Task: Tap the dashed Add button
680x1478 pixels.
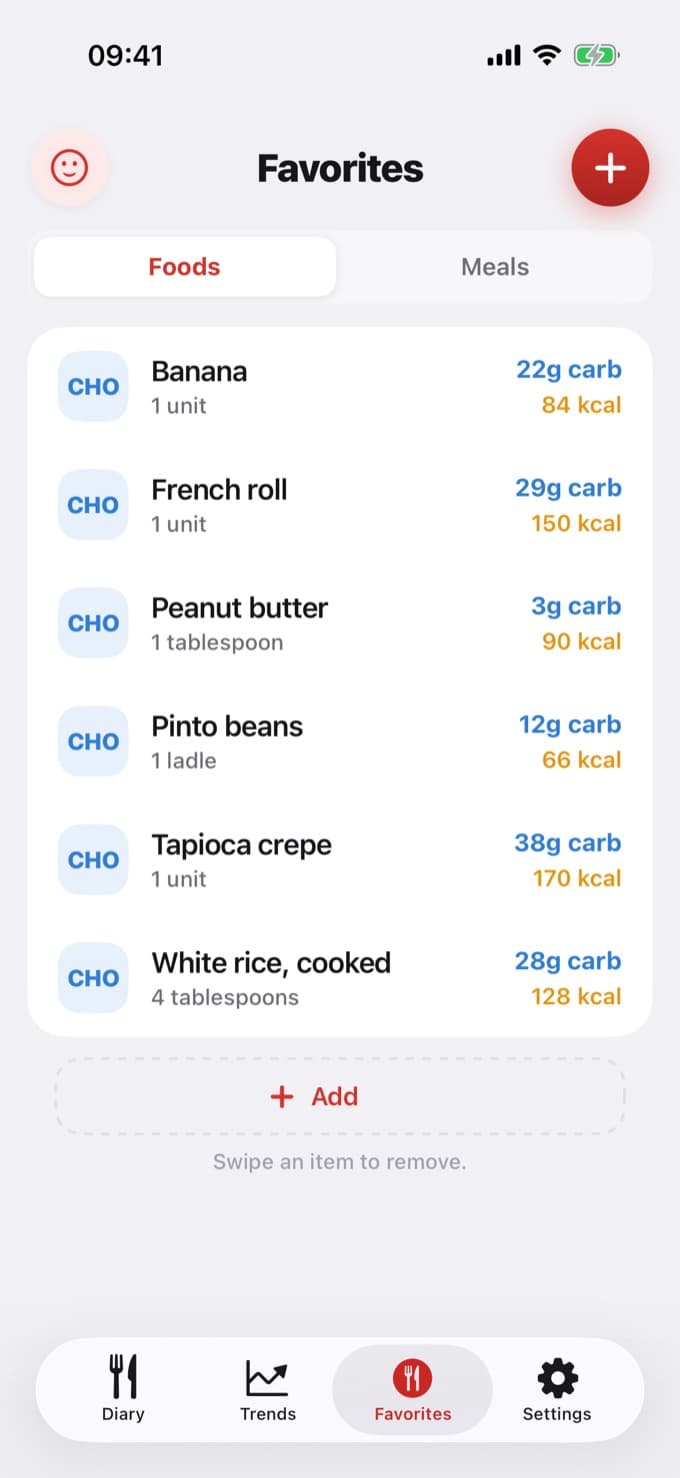Action: 340,1096
